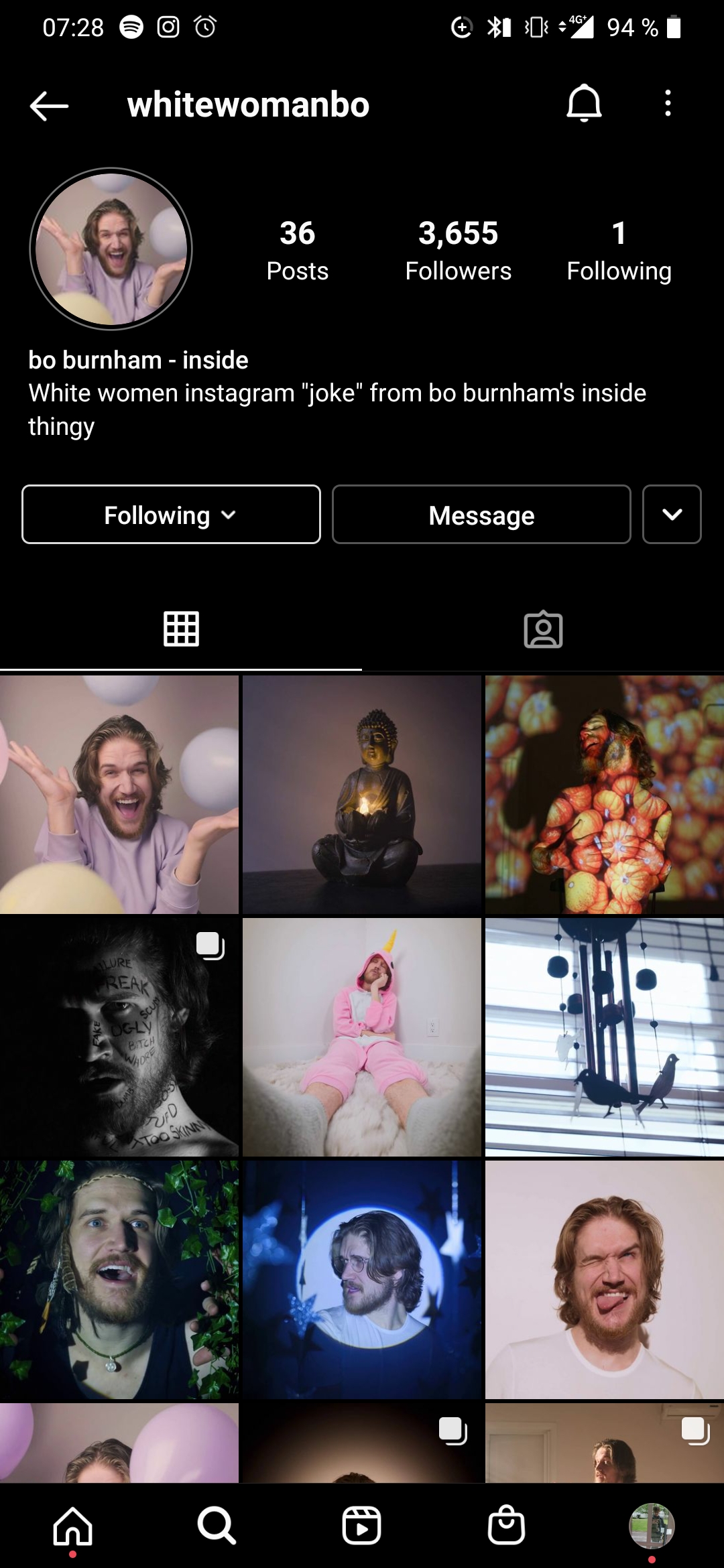The height and width of the screenshot is (1568, 724).
Task: View the profile picture story
Action: 111,249
